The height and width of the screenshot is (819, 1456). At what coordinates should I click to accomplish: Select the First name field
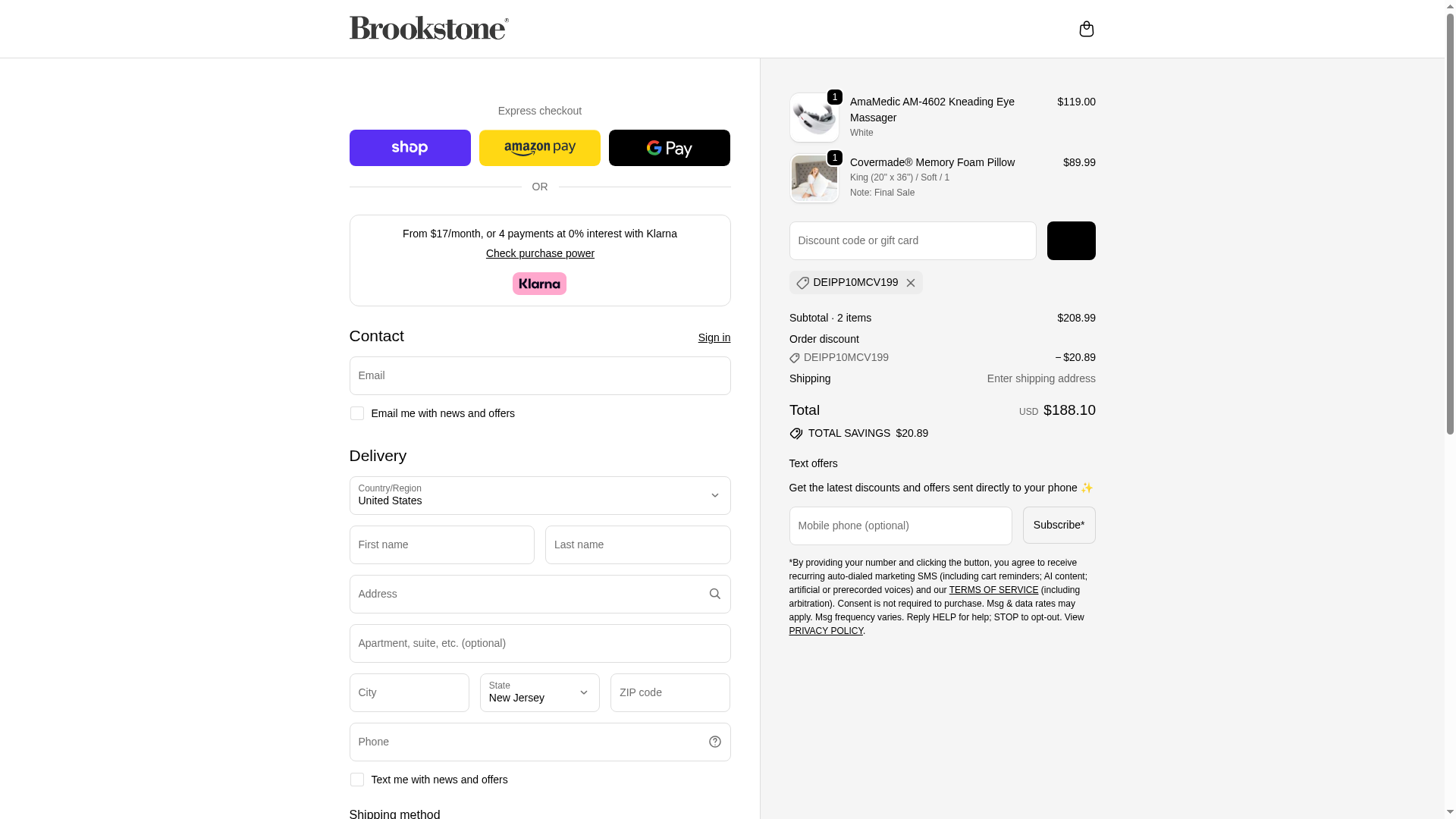441,544
